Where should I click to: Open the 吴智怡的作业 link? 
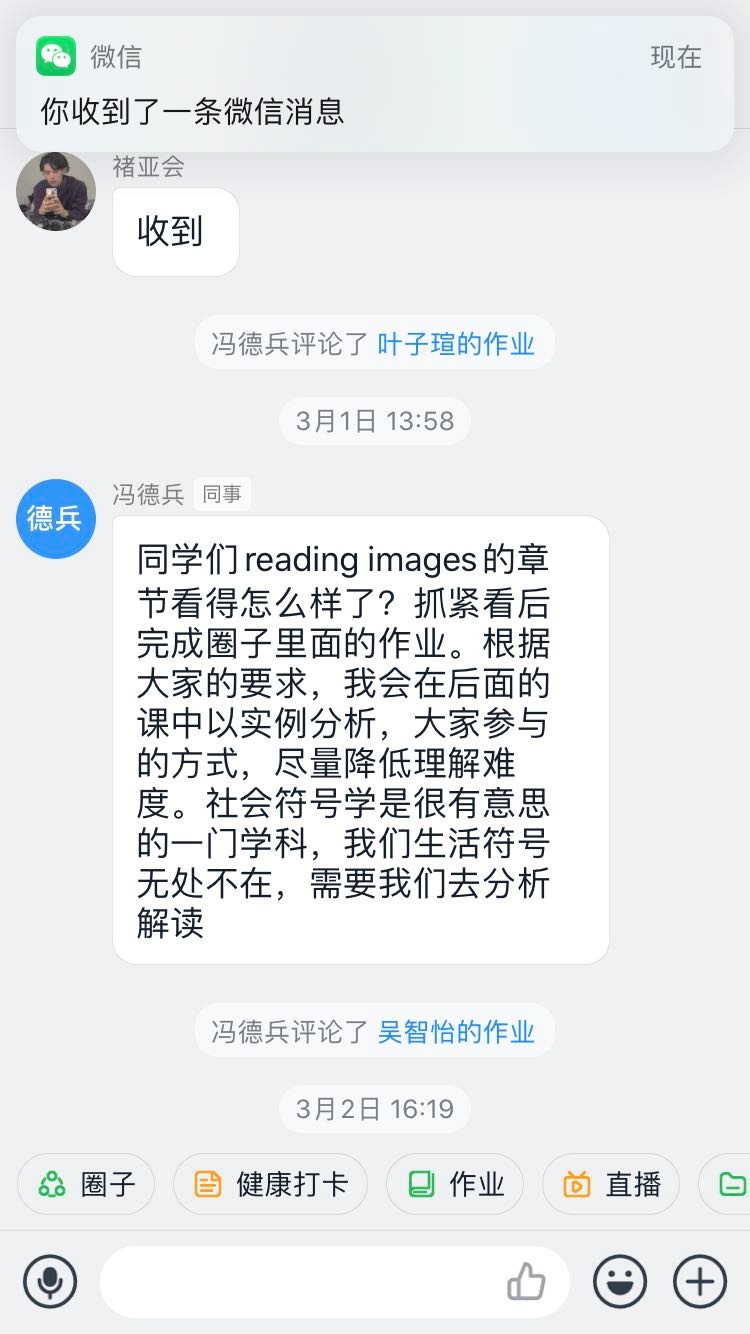click(x=456, y=1032)
